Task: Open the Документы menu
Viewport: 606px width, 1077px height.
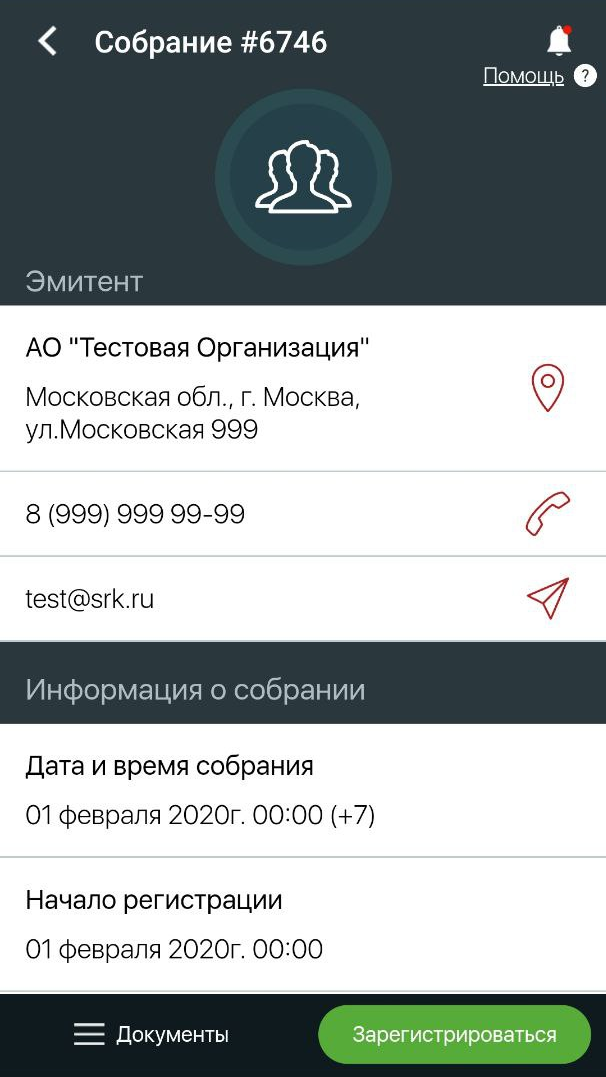Action: 151,1034
